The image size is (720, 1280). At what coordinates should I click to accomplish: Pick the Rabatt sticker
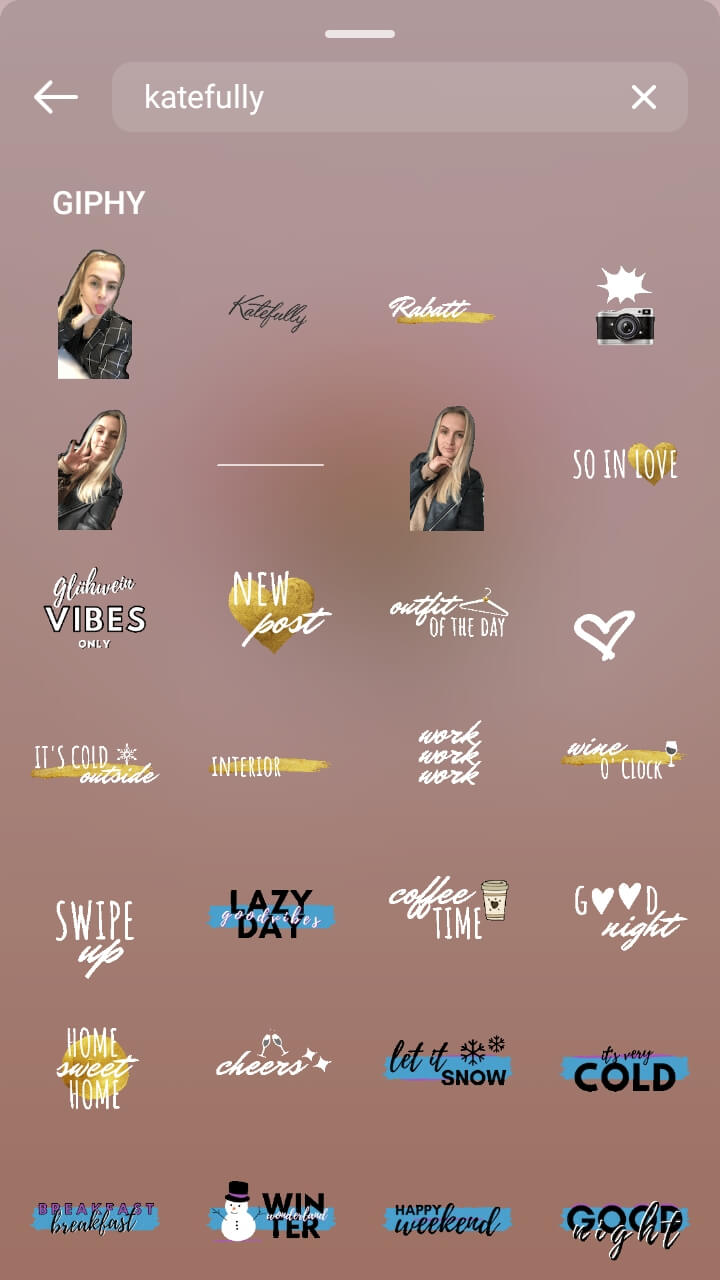(x=440, y=310)
